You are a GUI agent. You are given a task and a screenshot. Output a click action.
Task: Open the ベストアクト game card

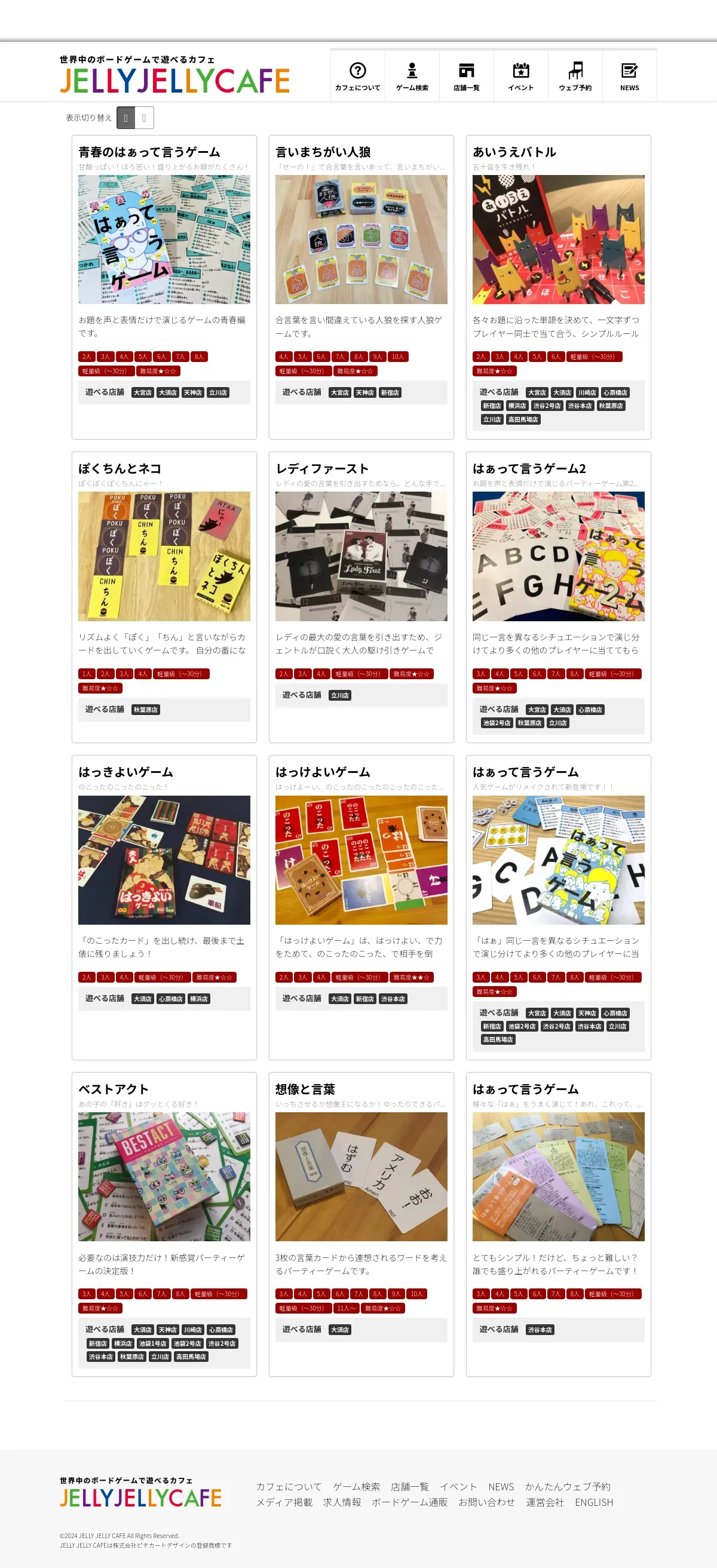[164, 1224]
